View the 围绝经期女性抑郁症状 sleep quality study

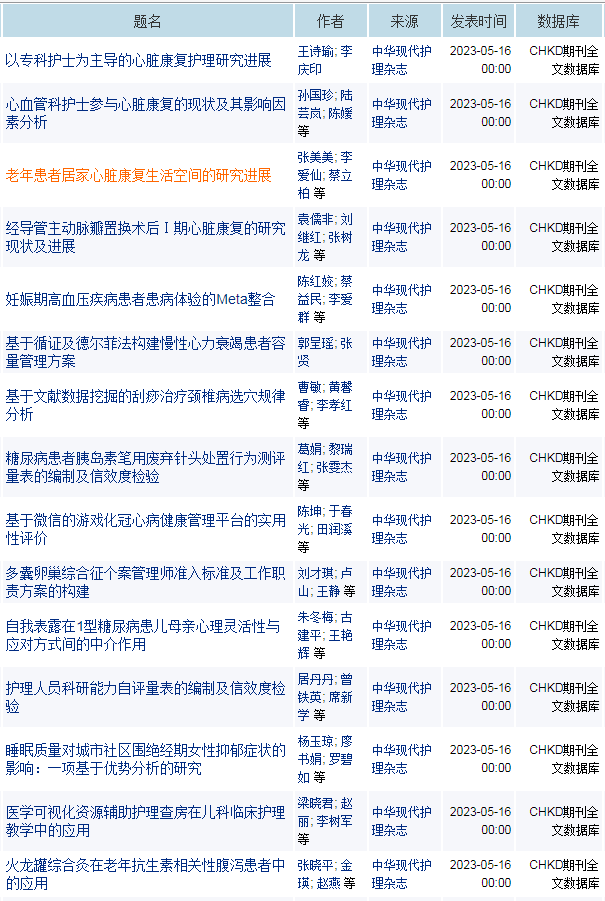point(145,759)
